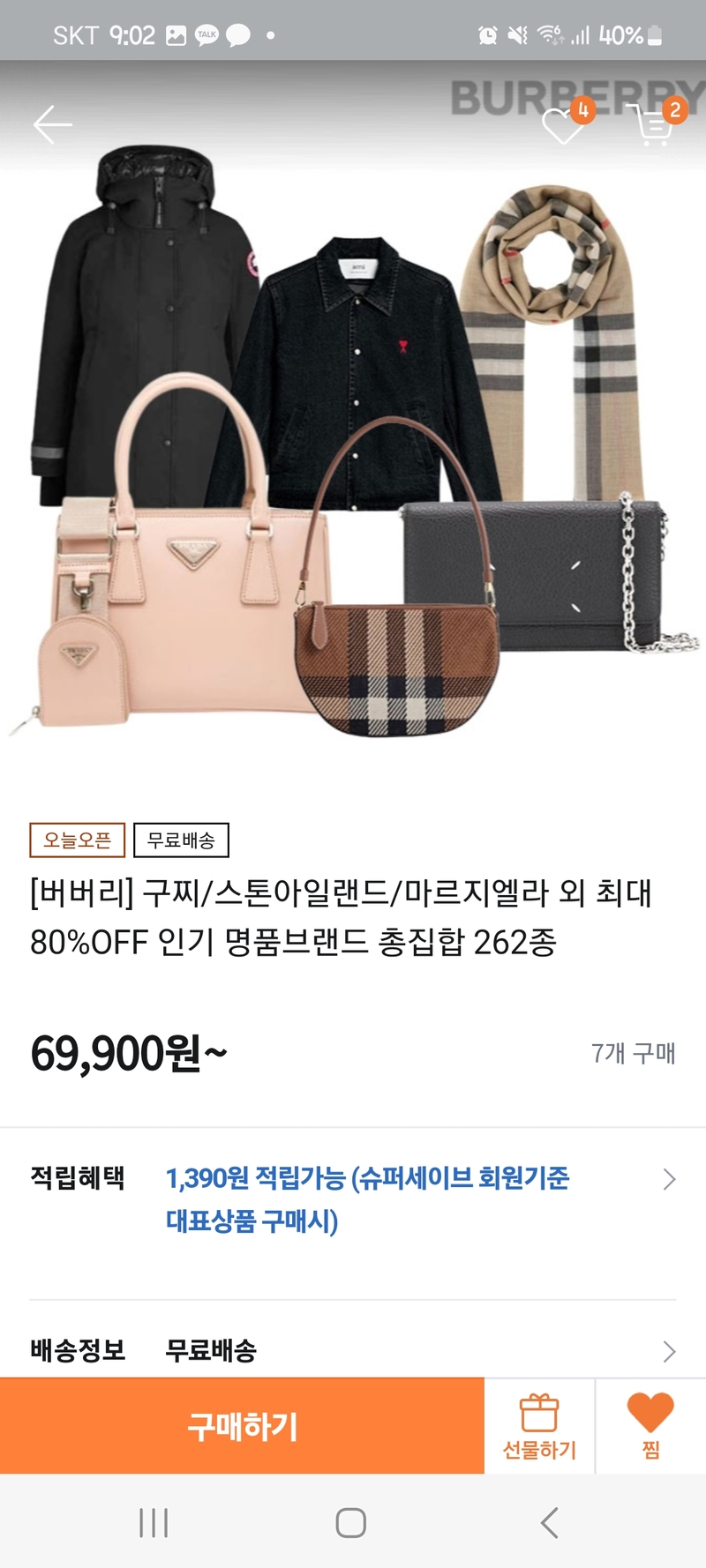Select 선물하기 to send as gift
This screenshot has width=706, height=1568.
(x=539, y=1425)
